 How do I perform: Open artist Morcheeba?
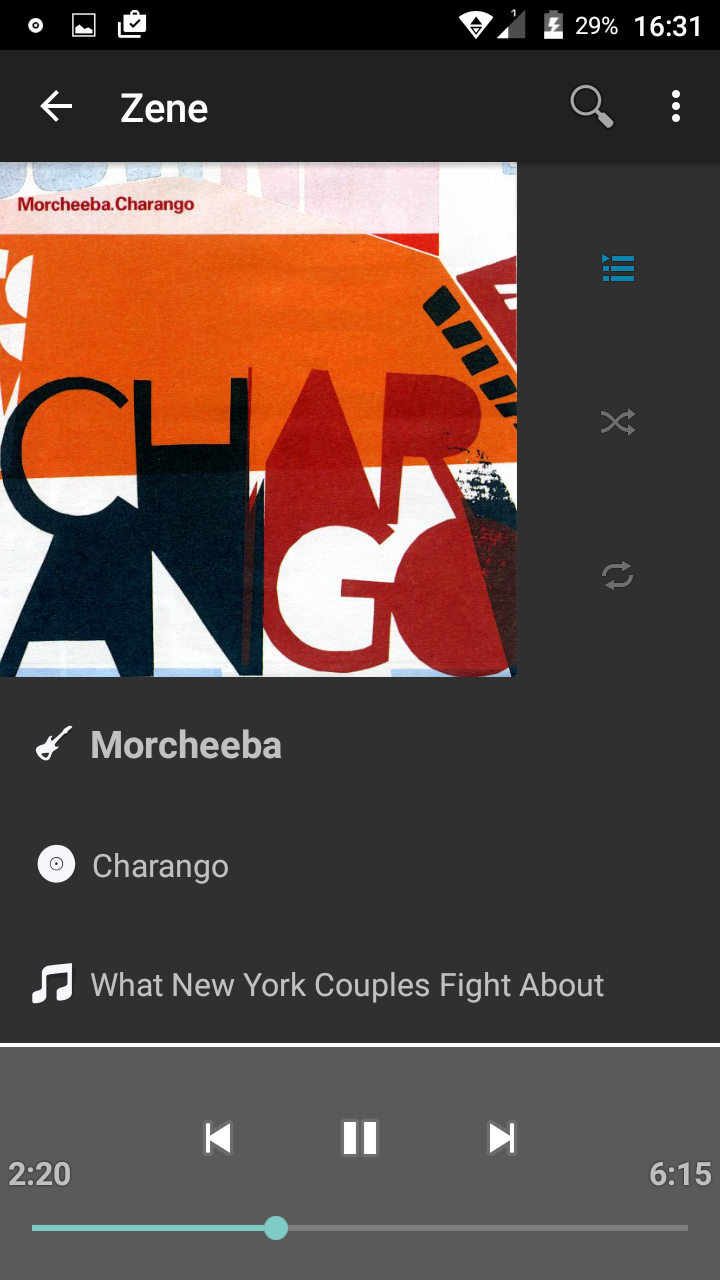coord(360,745)
